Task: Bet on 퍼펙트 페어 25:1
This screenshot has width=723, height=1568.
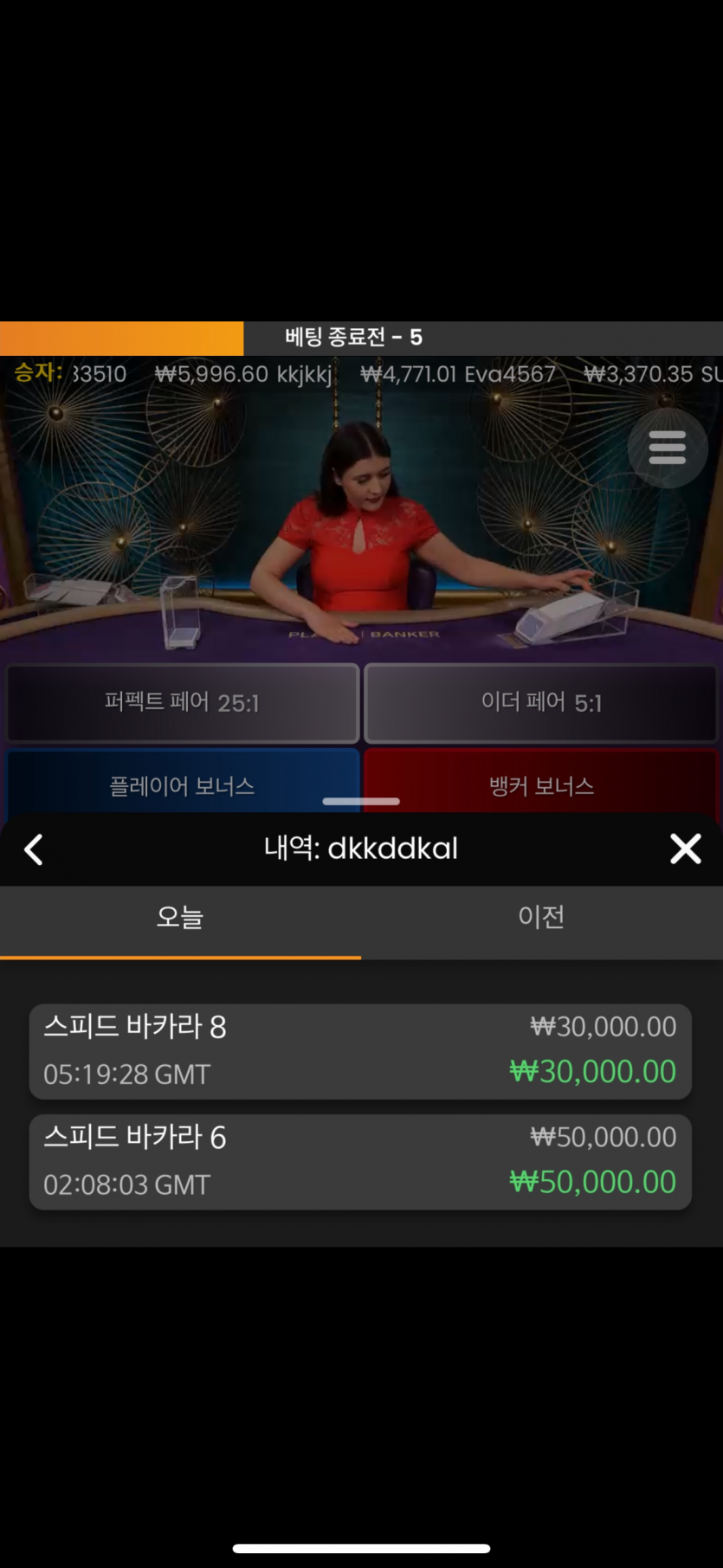Action: 183,703
